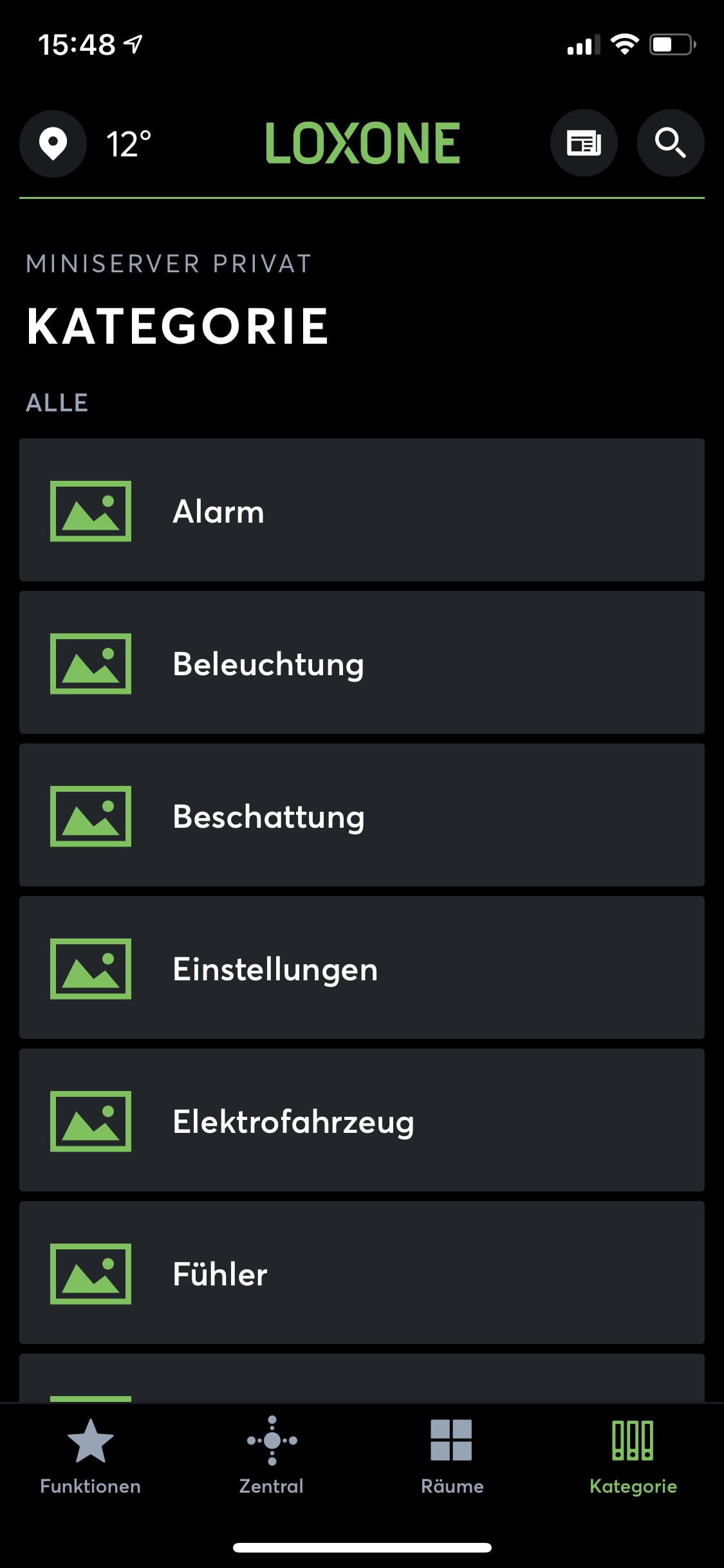Open the Beschattung category
Screen dimensions: 724x1568
point(362,816)
